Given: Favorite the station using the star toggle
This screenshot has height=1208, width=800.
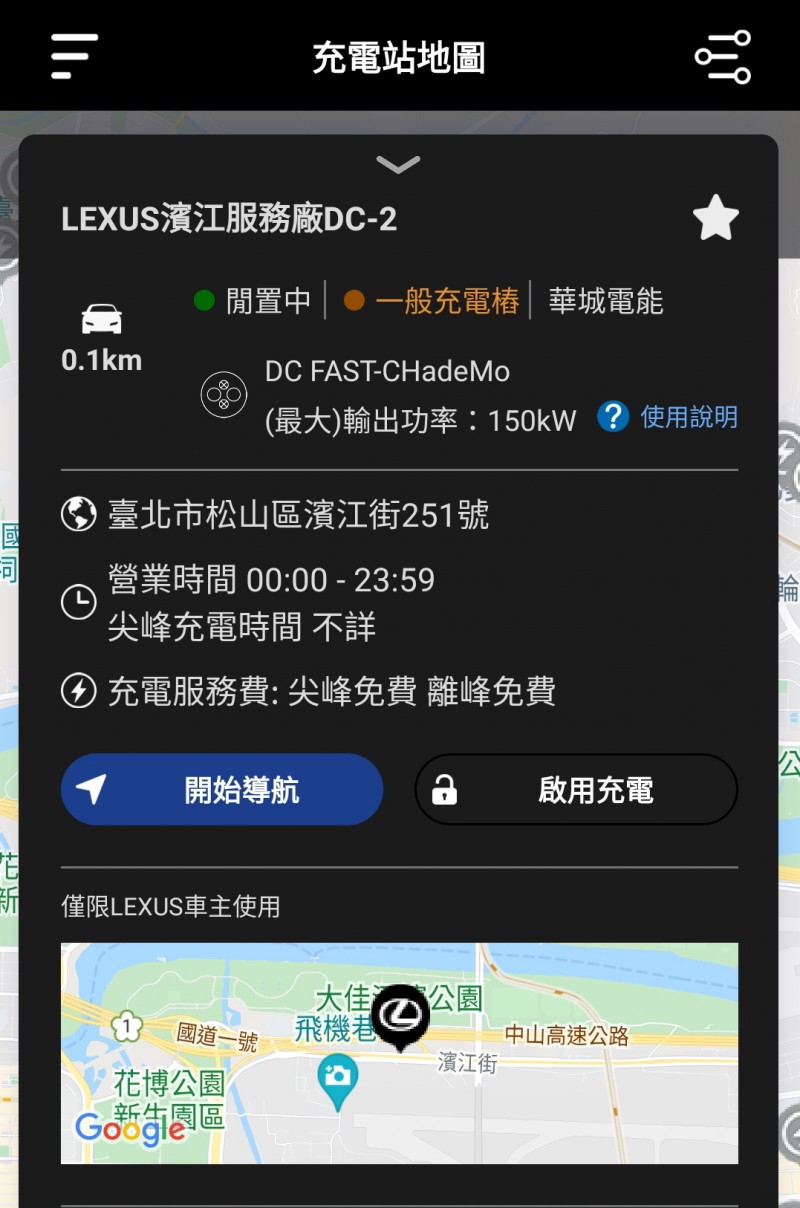Looking at the screenshot, I should coord(716,218).
